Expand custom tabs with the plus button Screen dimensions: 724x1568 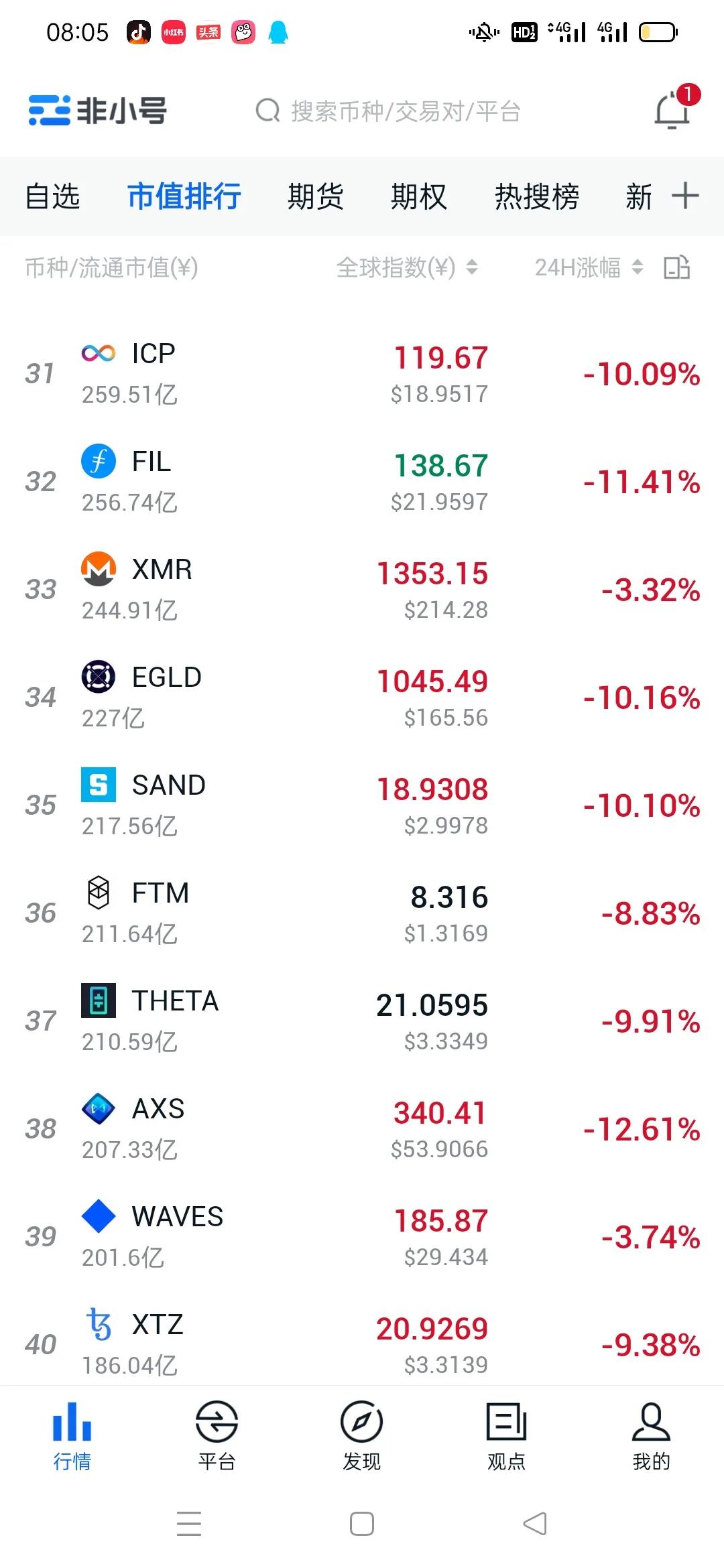[686, 196]
